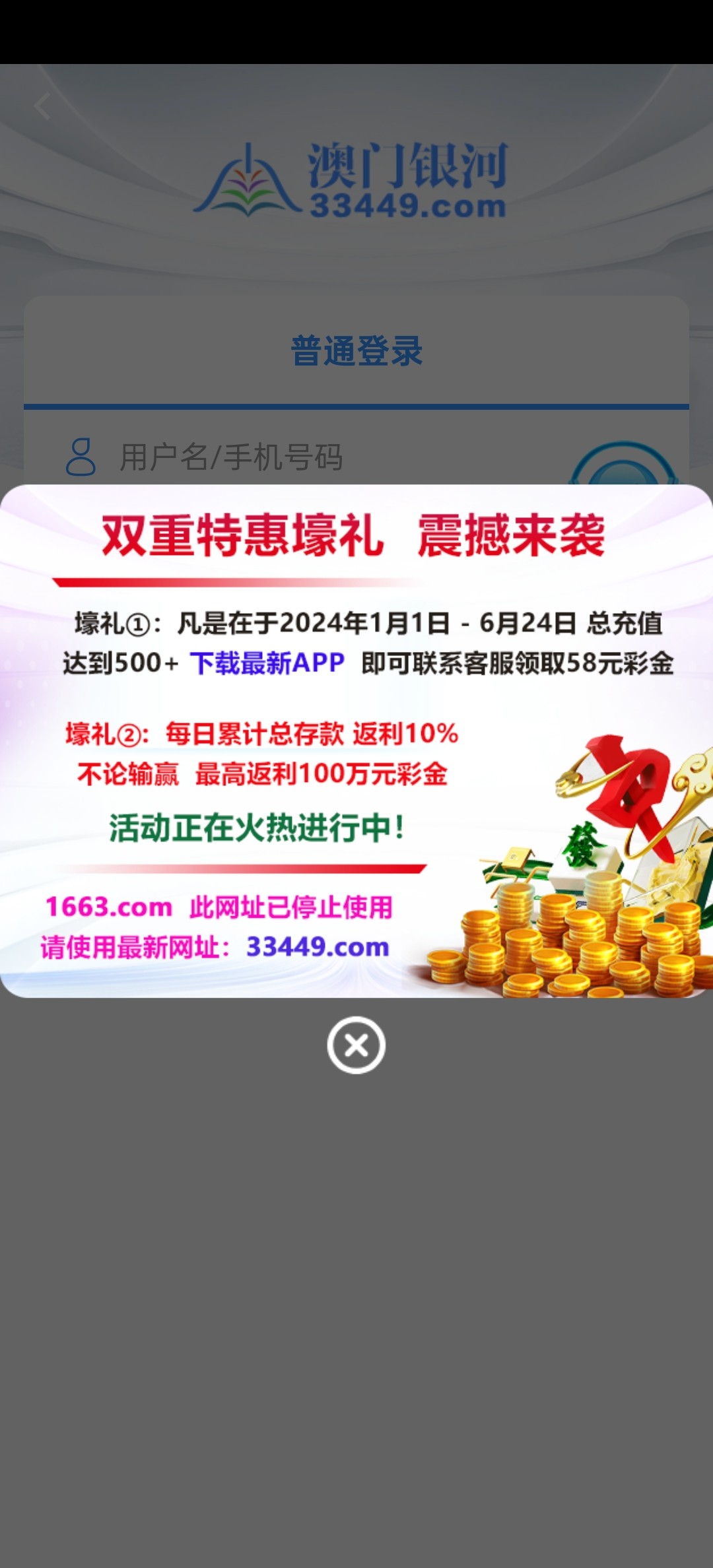Open the promotion banner
This screenshot has height=1568, width=713.
pyautogui.click(x=356, y=740)
